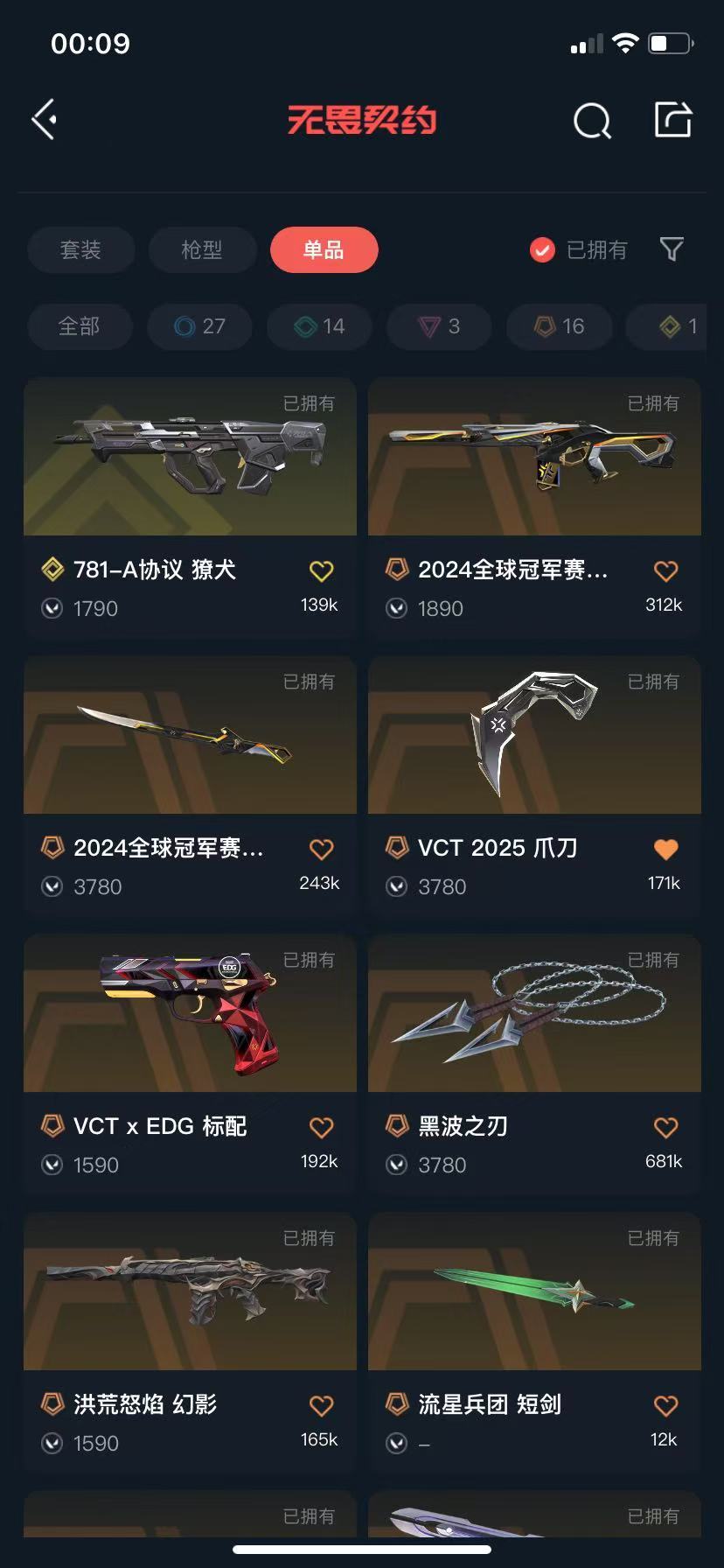
Task: Filter by the rarity chip showing 16
Action: coord(559,326)
